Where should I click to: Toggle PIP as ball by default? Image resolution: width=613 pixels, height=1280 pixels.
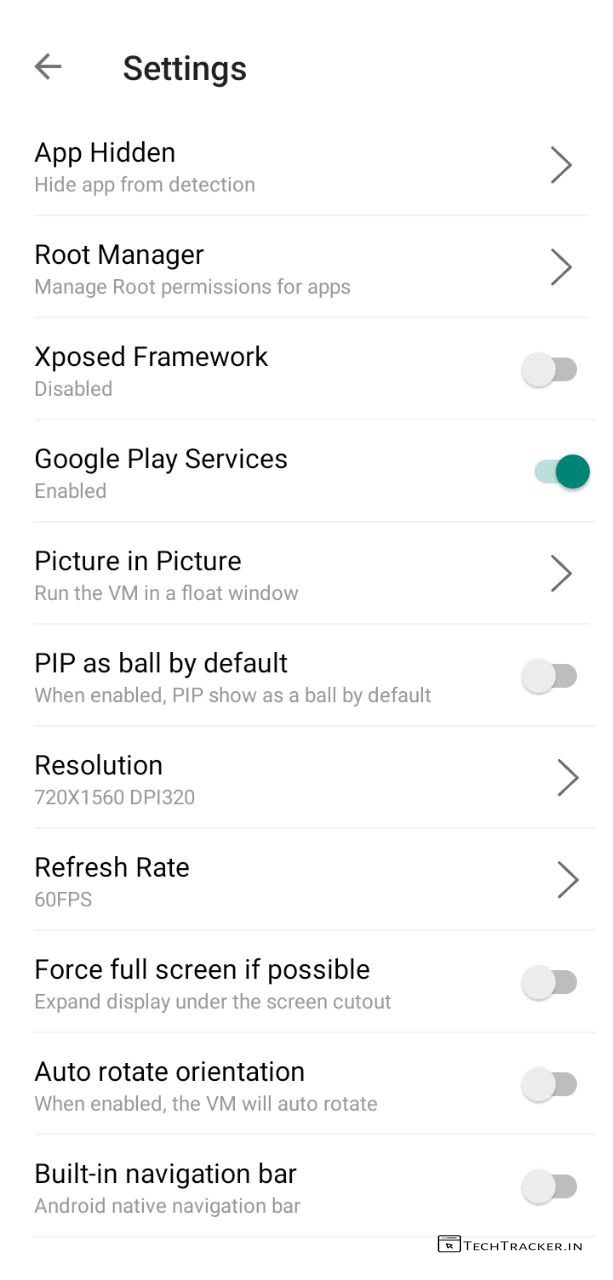(550, 676)
